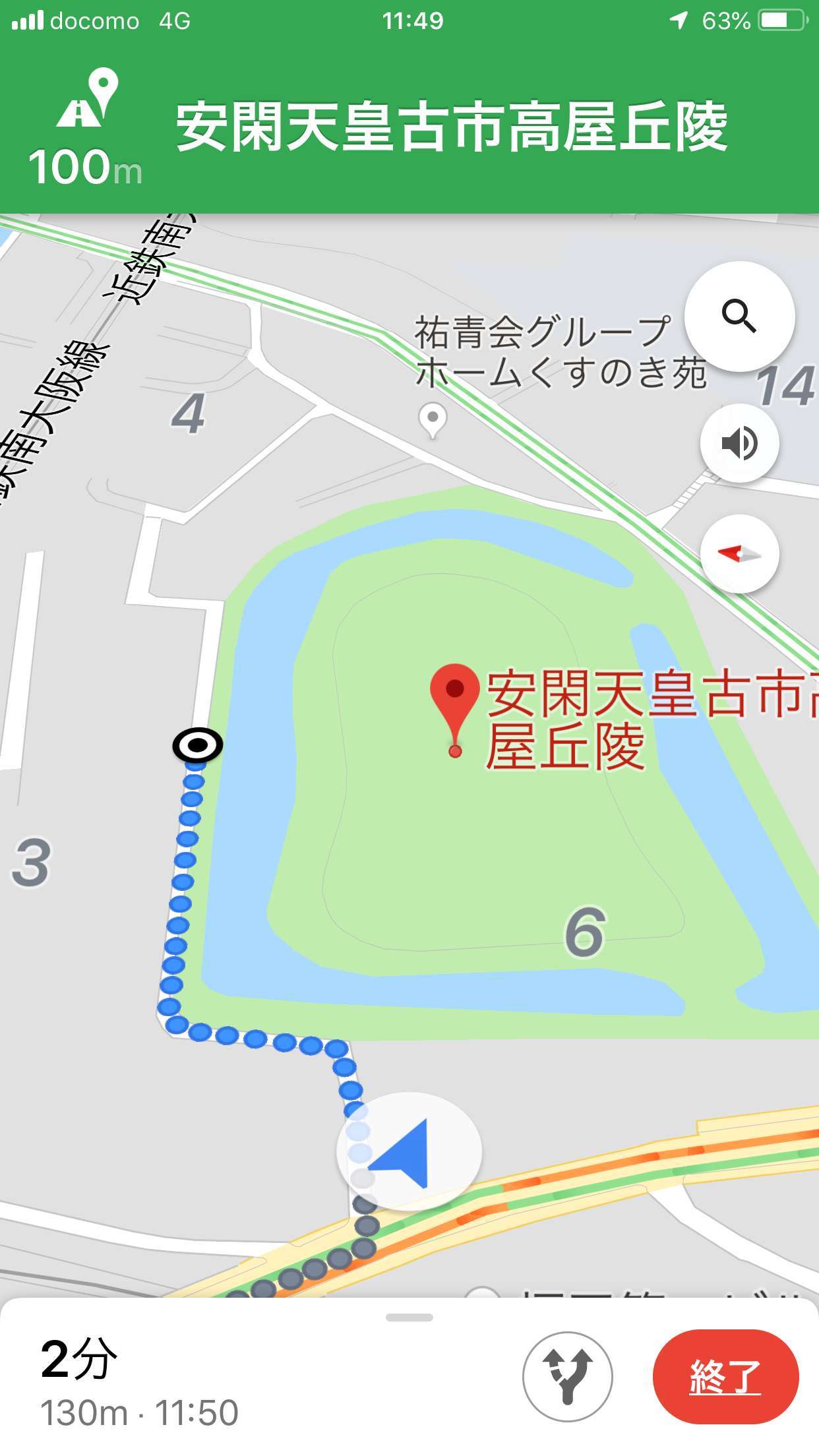Select the 祐青会グループホームくすのき苑 place marker
The height and width of the screenshot is (1456, 819).
click(433, 420)
